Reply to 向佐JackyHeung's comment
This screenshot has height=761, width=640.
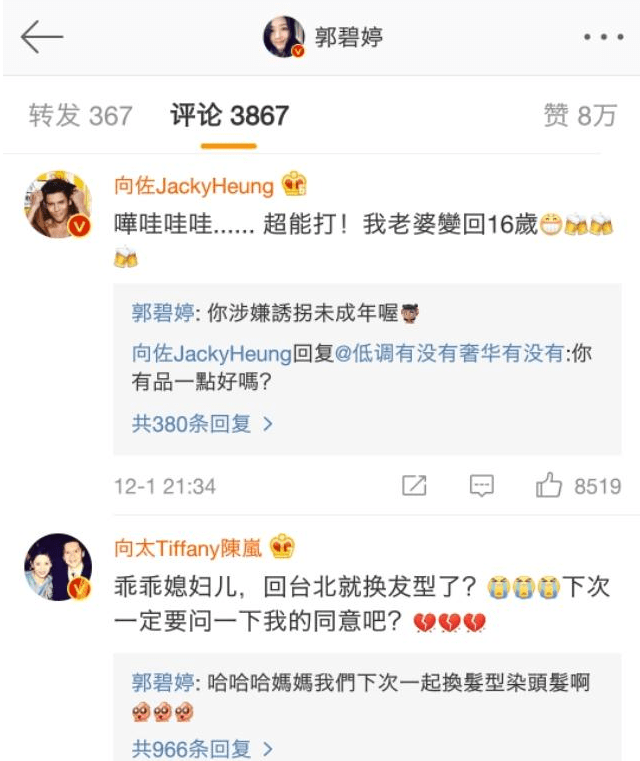[x=482, y=486]
